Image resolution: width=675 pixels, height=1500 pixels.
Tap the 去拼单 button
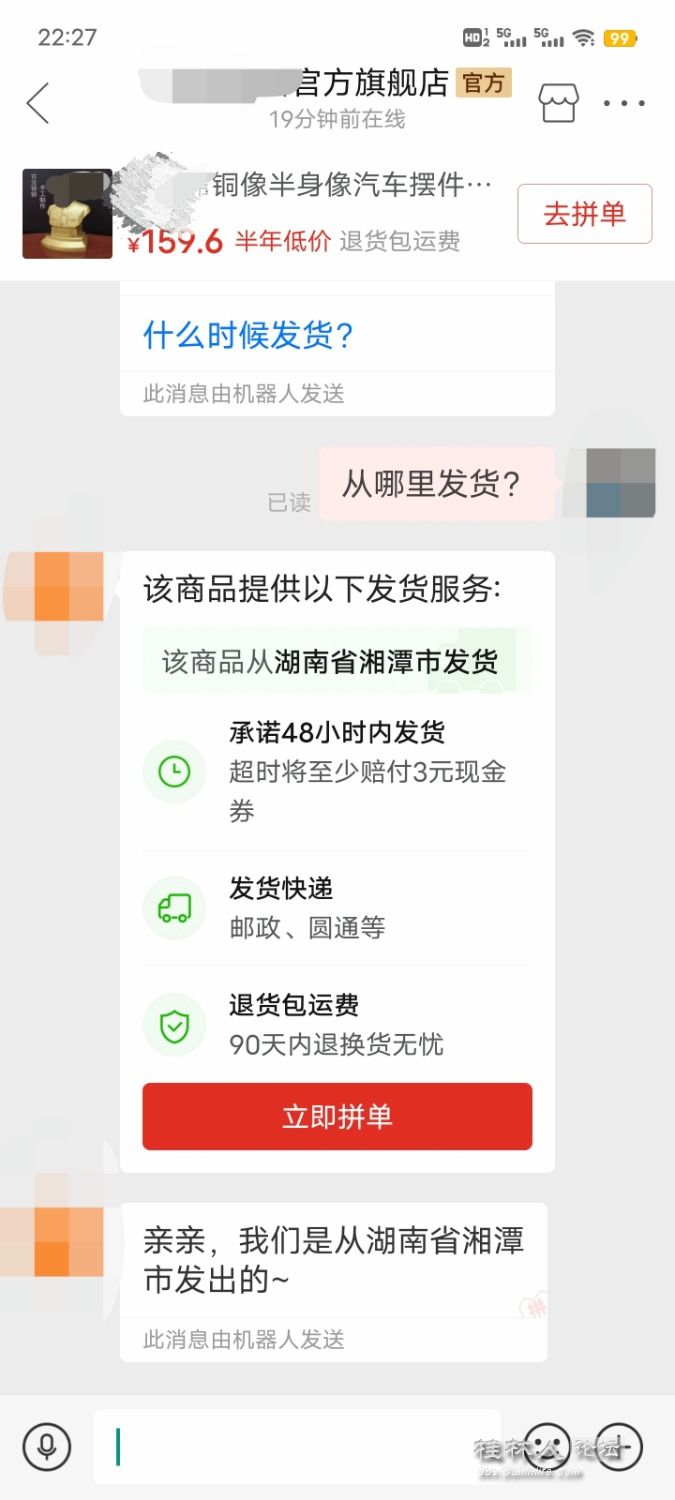584,214
